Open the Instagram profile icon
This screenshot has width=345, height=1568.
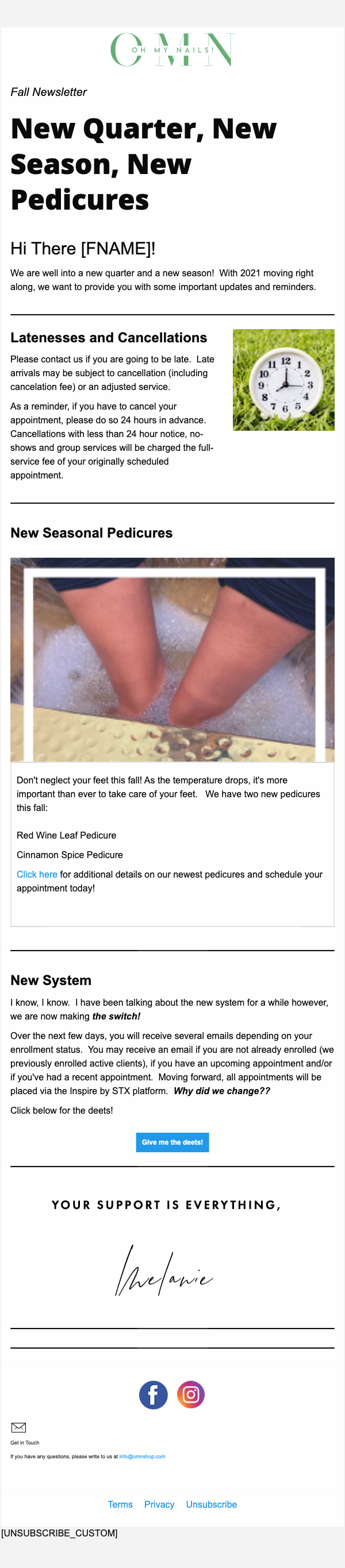pos(191,1395)
